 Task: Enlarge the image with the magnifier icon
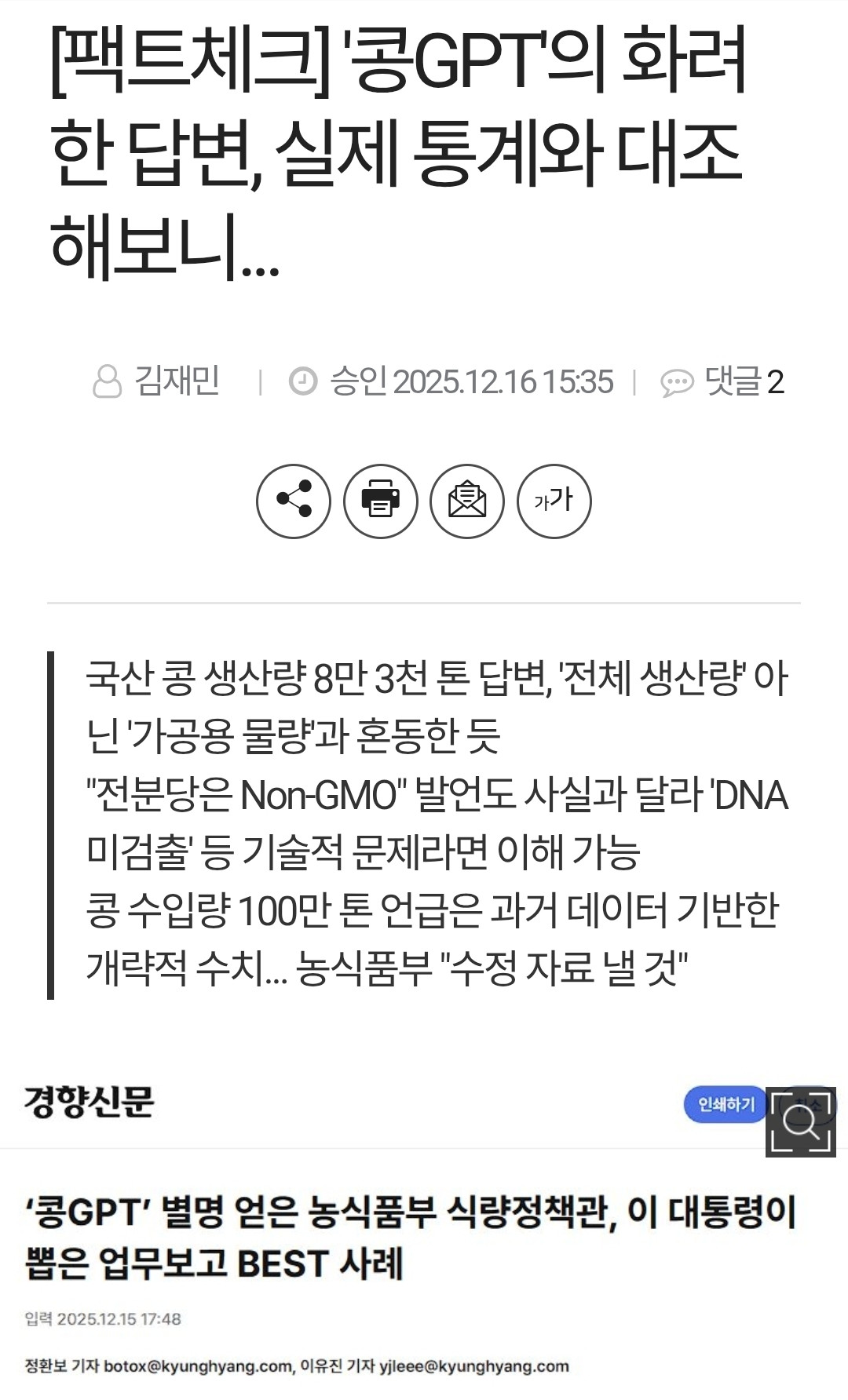coord(801,1121)
